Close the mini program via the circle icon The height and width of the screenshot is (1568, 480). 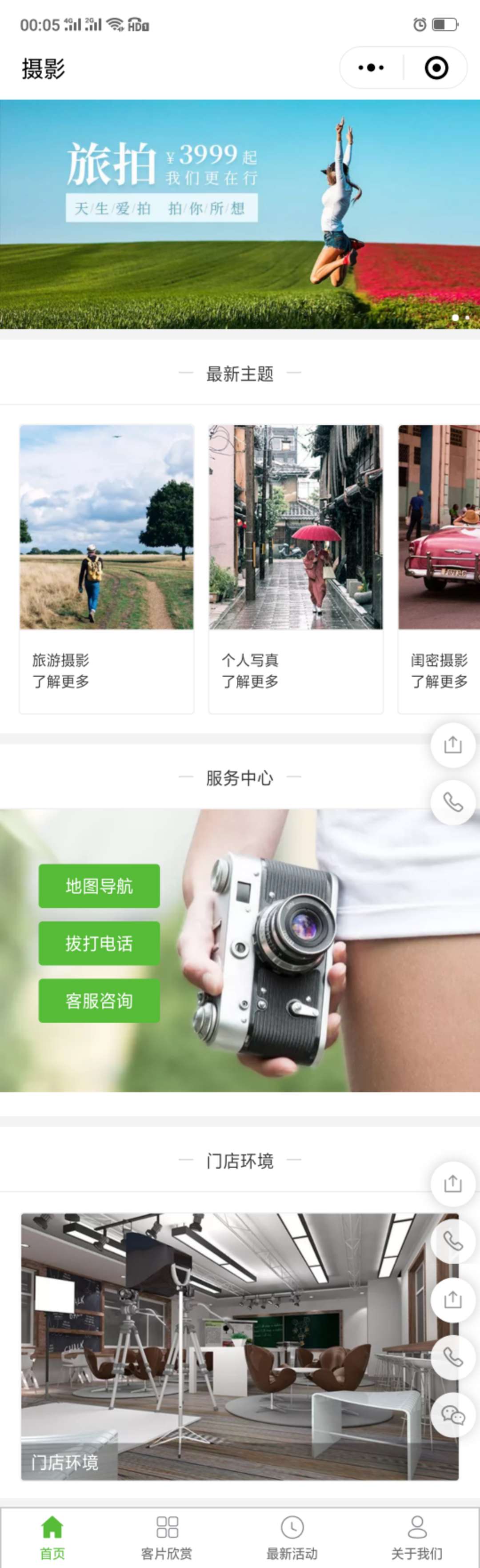click(436, 68)
